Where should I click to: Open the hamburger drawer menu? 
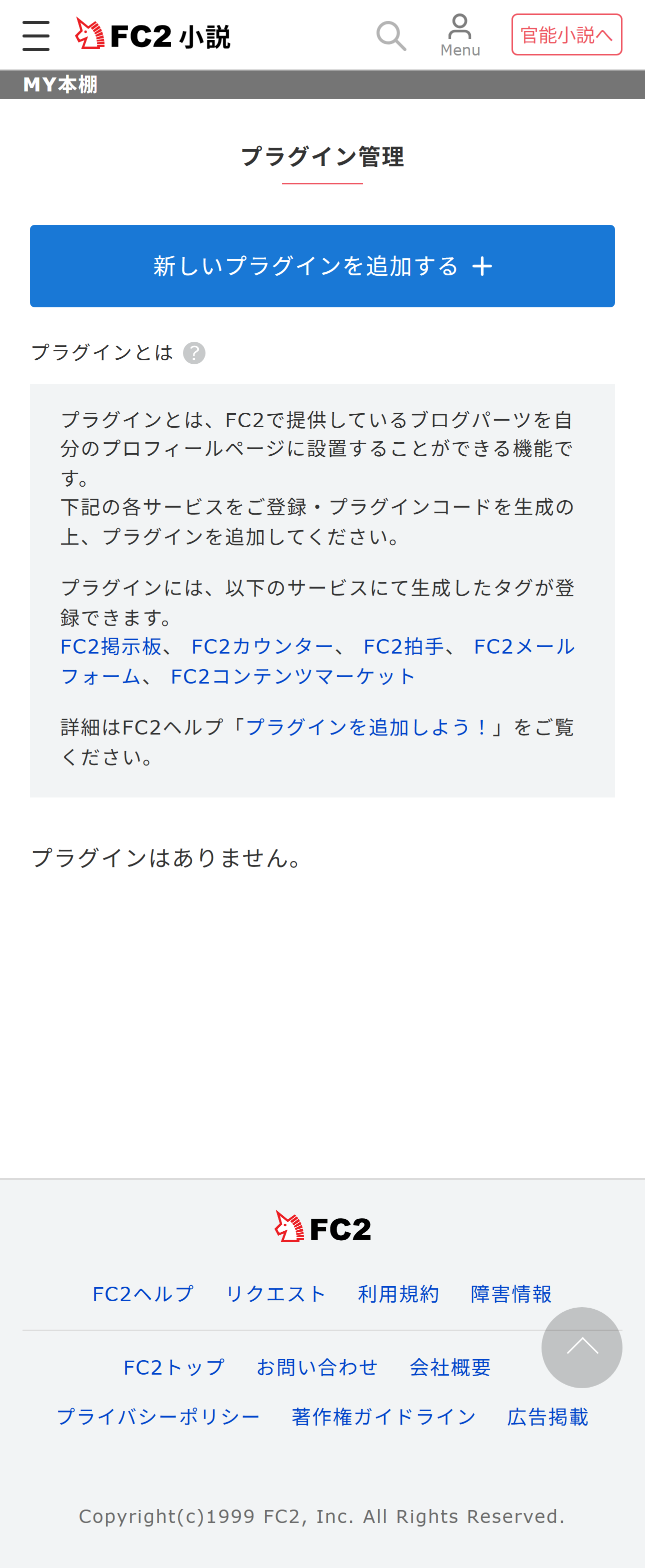tap(35, 35)
